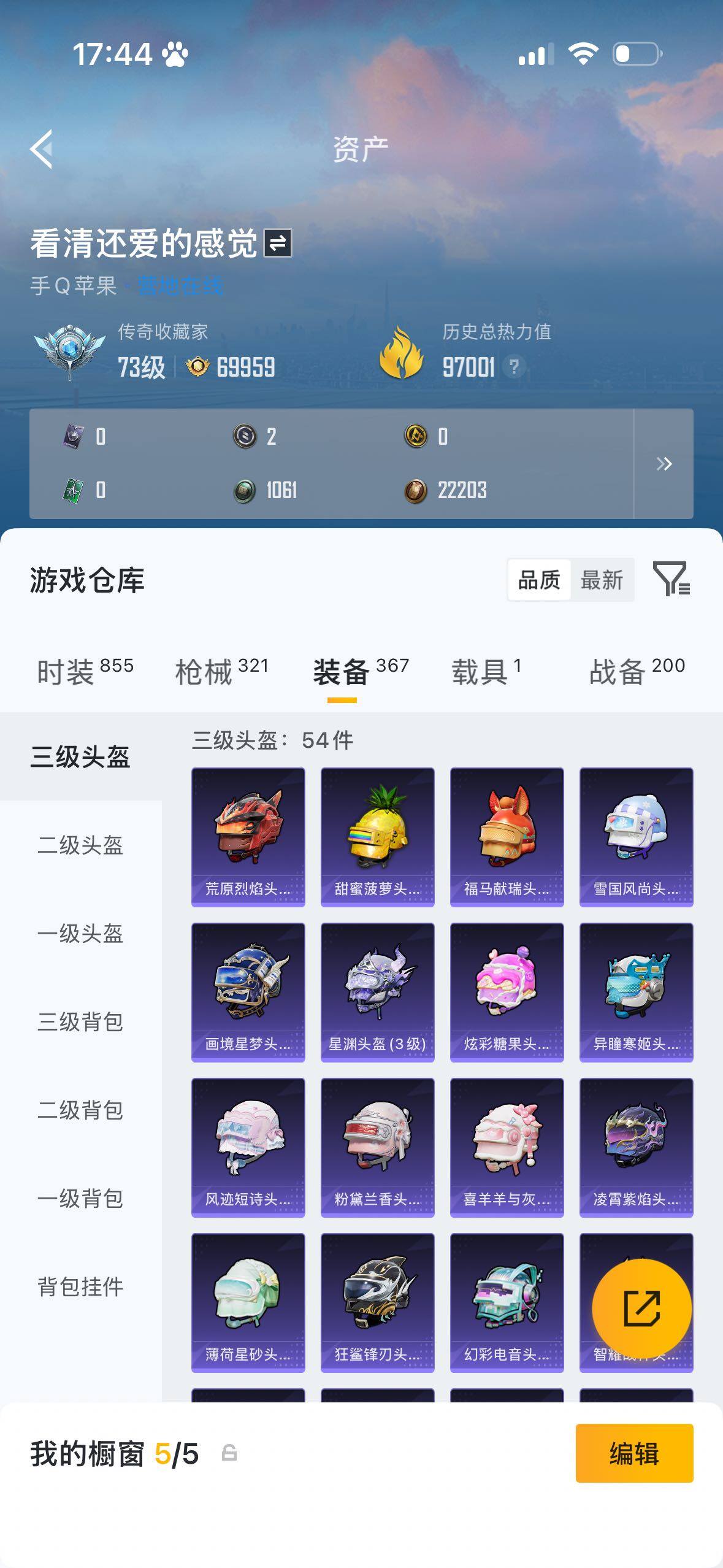The image size is (723, 1568).
Task: Select the 荒原烈焰 helmet thumbnail
Action: point(247,836)
